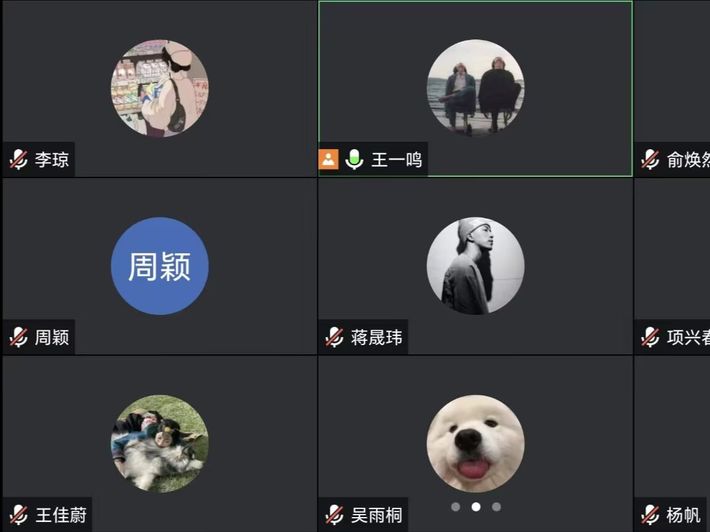Tap the page indicator dots

(x=476, y=507)
